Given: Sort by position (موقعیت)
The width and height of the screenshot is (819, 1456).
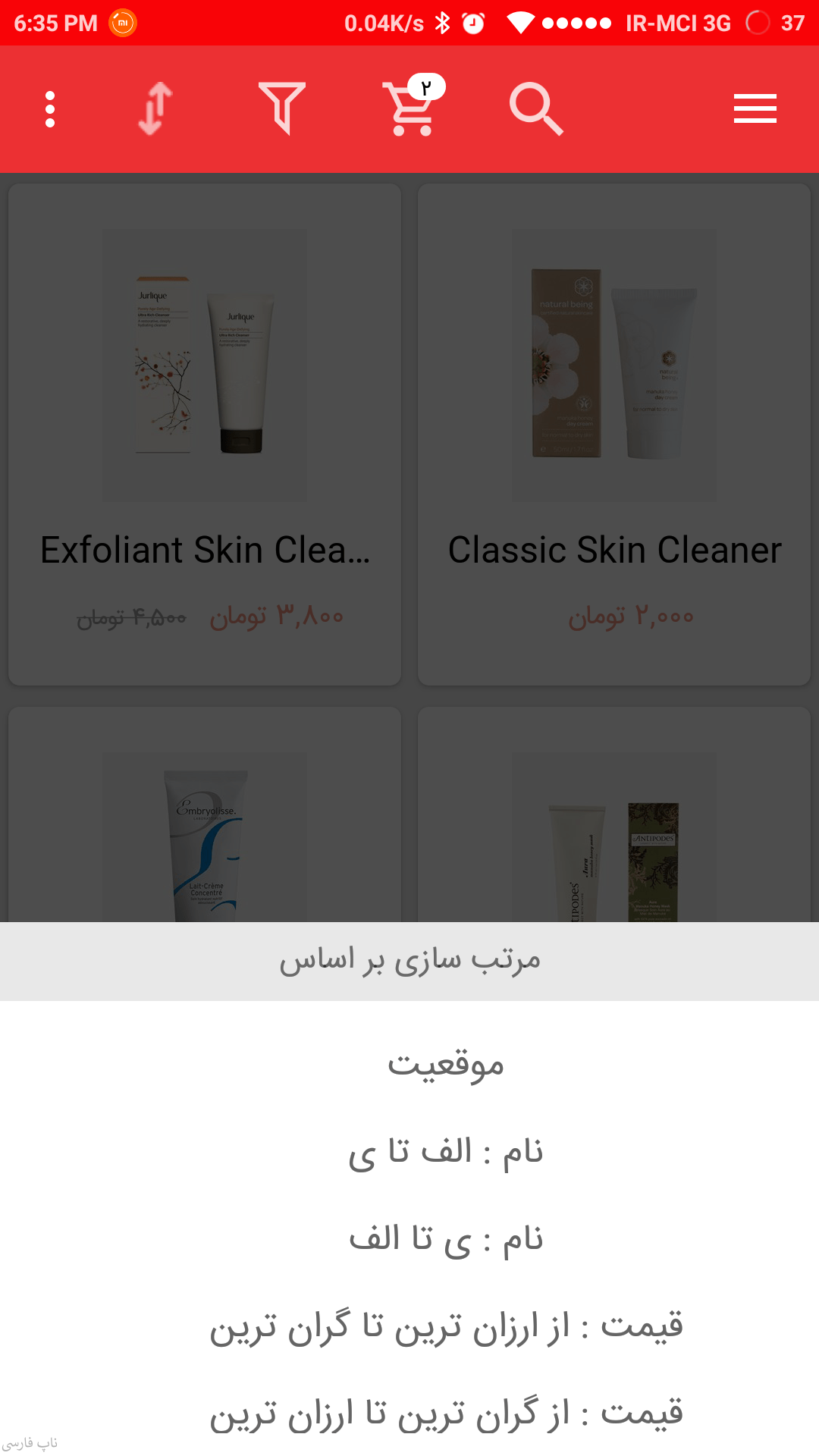Looking at the screenshot, I should 446,1065.
